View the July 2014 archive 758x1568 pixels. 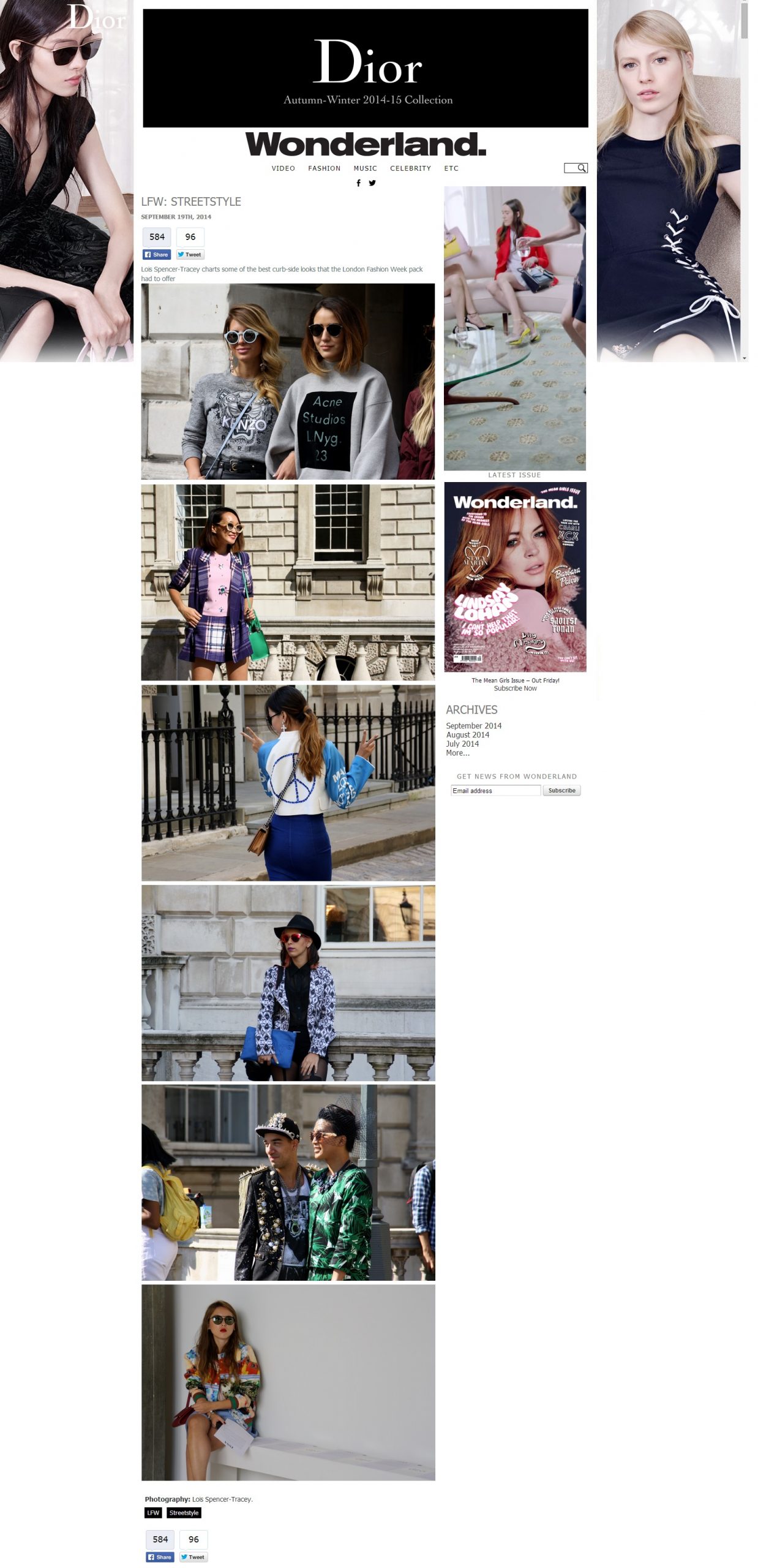462,744
